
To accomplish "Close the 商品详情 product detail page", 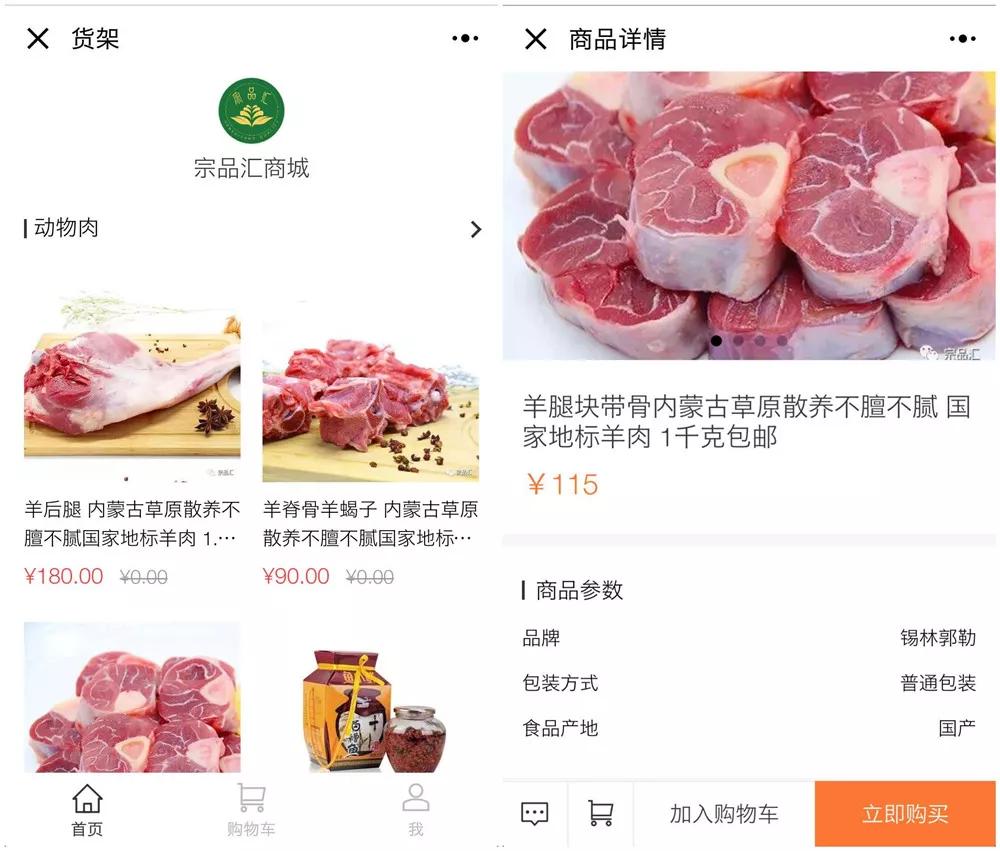I will coord(536,39).
